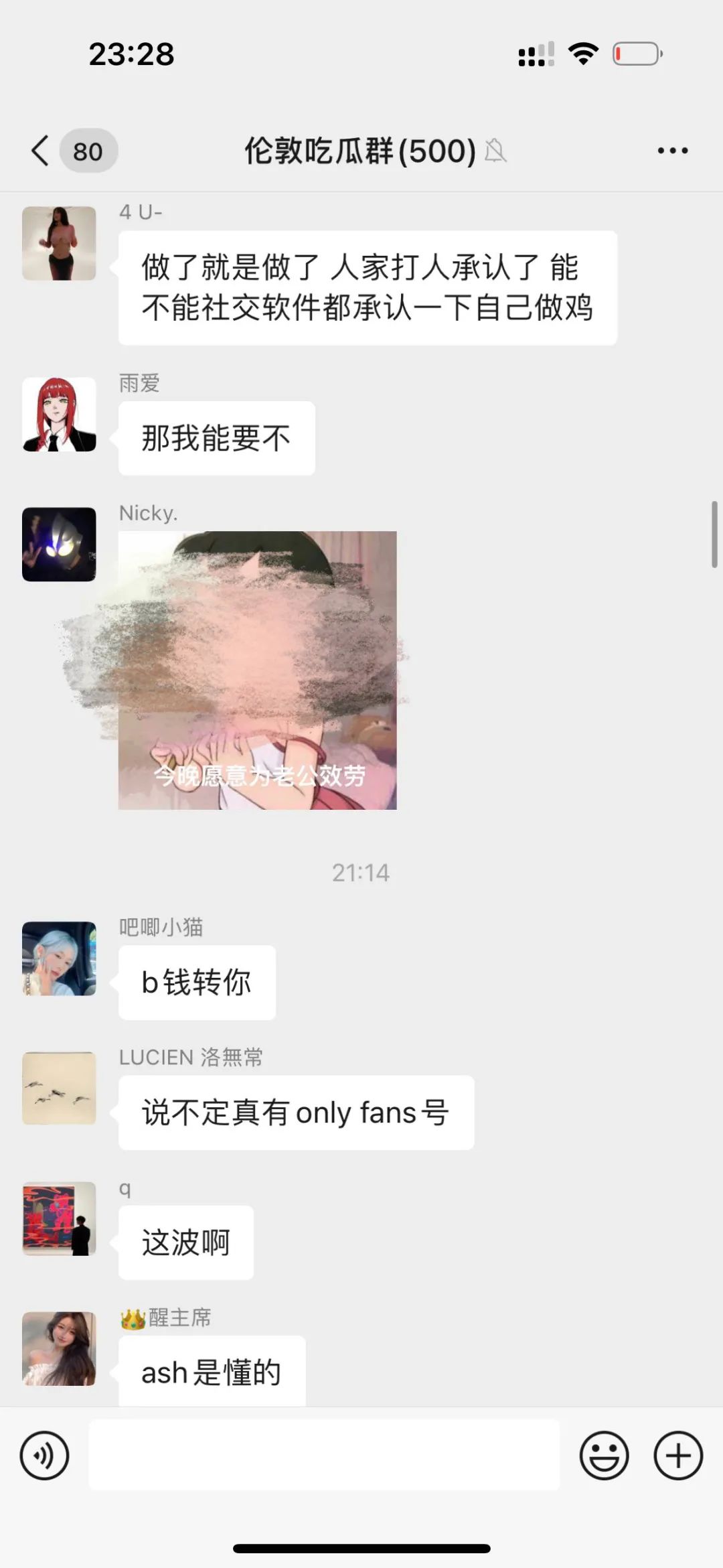Open the emoji sticker panel

[604, 1455]
